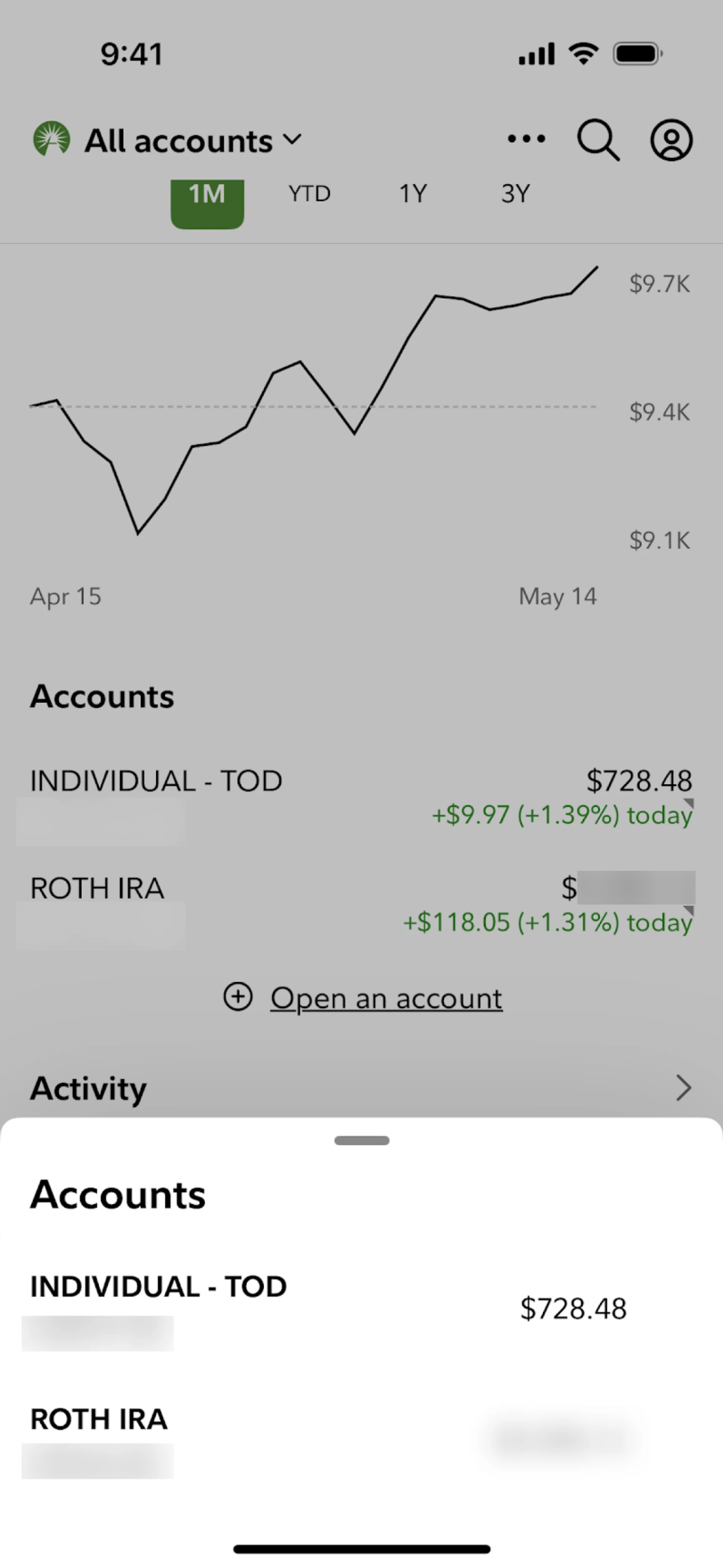
Task: Show the 3Y chart range
Action: point(516,194)
